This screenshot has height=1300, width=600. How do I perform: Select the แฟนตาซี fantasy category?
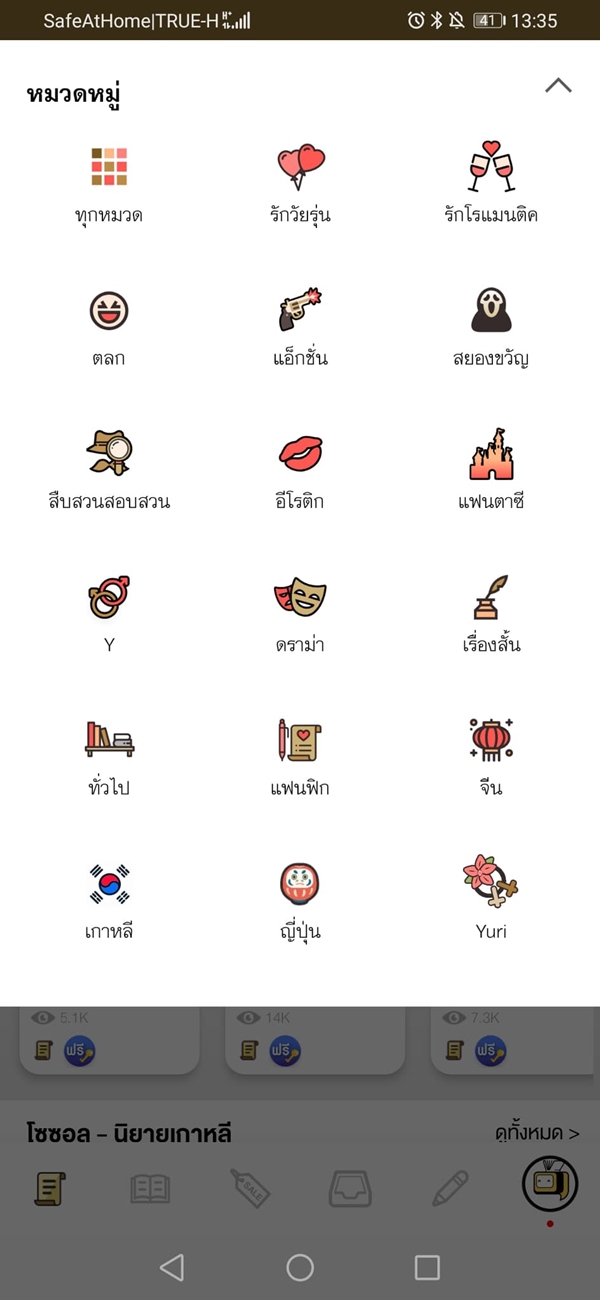(x=491, y=472)
